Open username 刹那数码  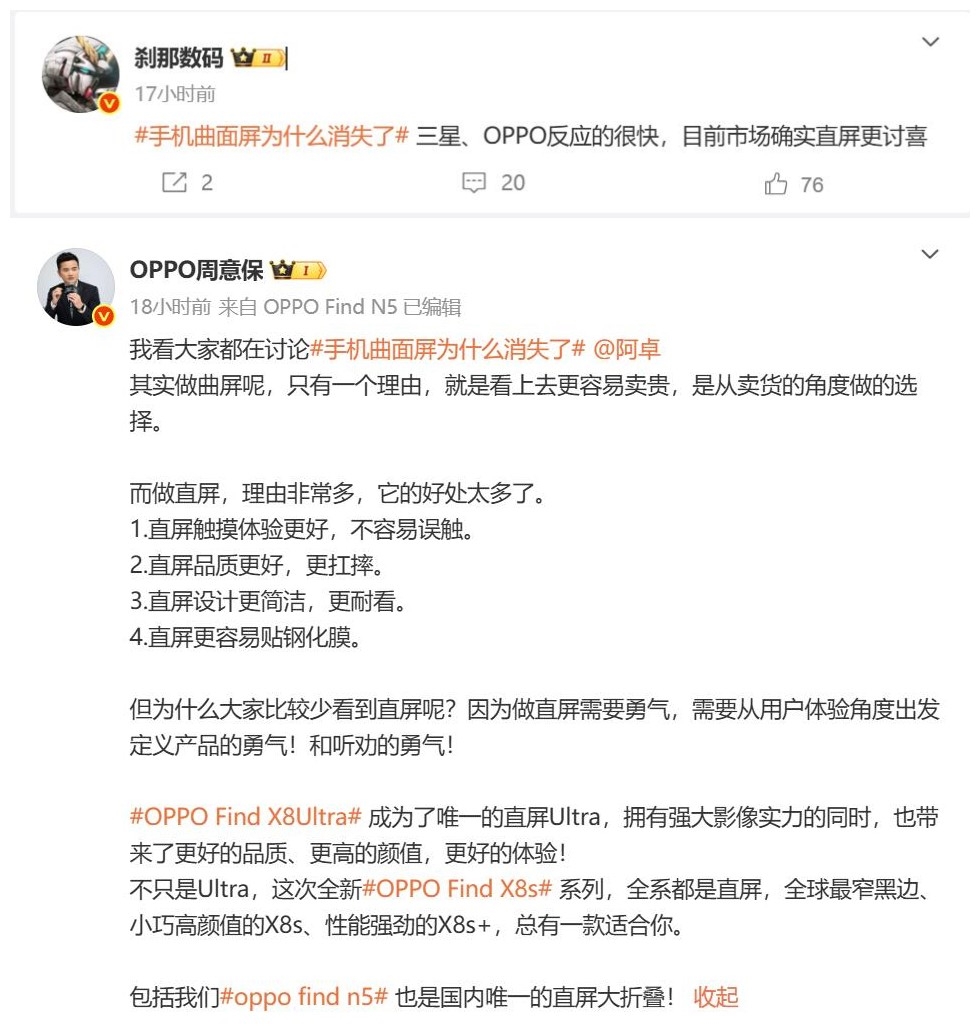pyautogui.click(x=179, y=58)
